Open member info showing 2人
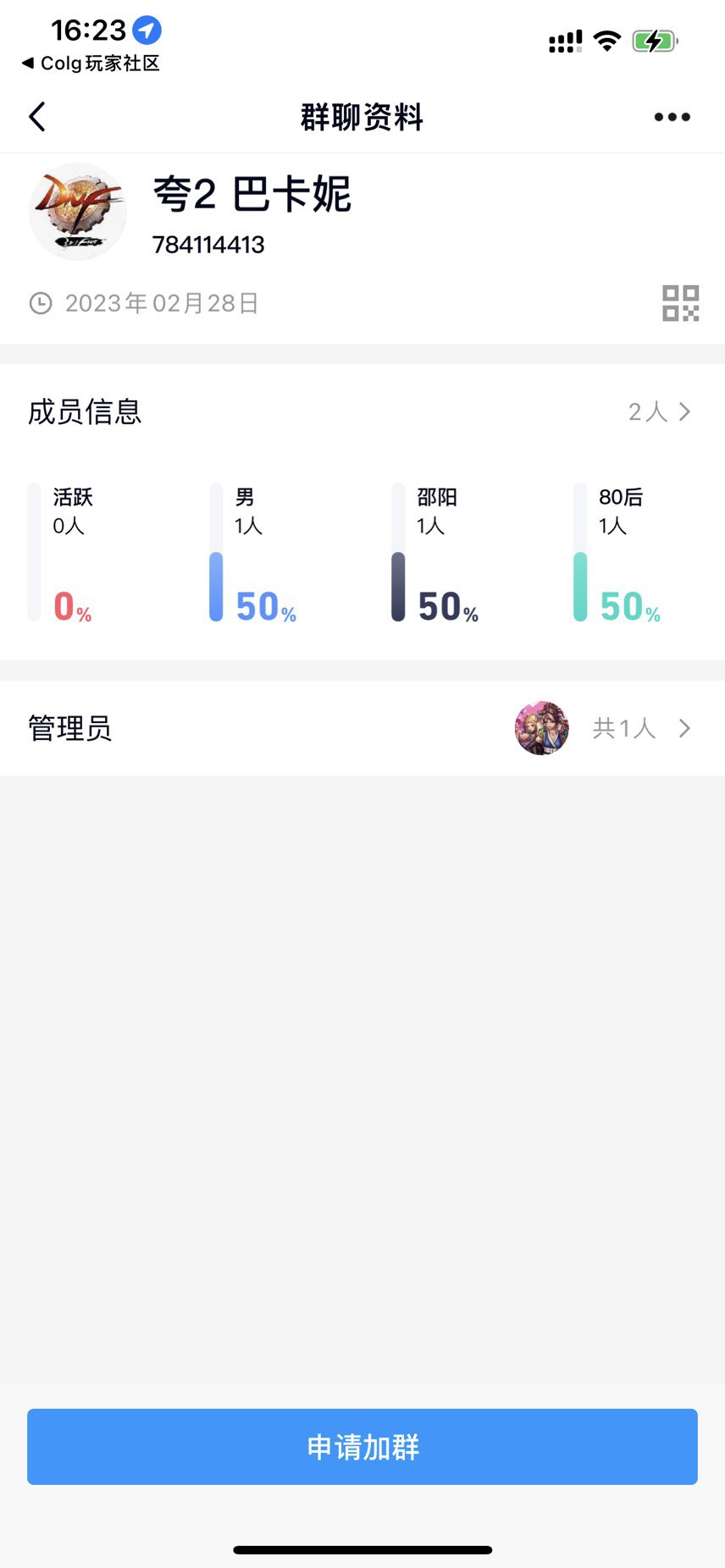The image size is (725, 1568). [362, 411]
